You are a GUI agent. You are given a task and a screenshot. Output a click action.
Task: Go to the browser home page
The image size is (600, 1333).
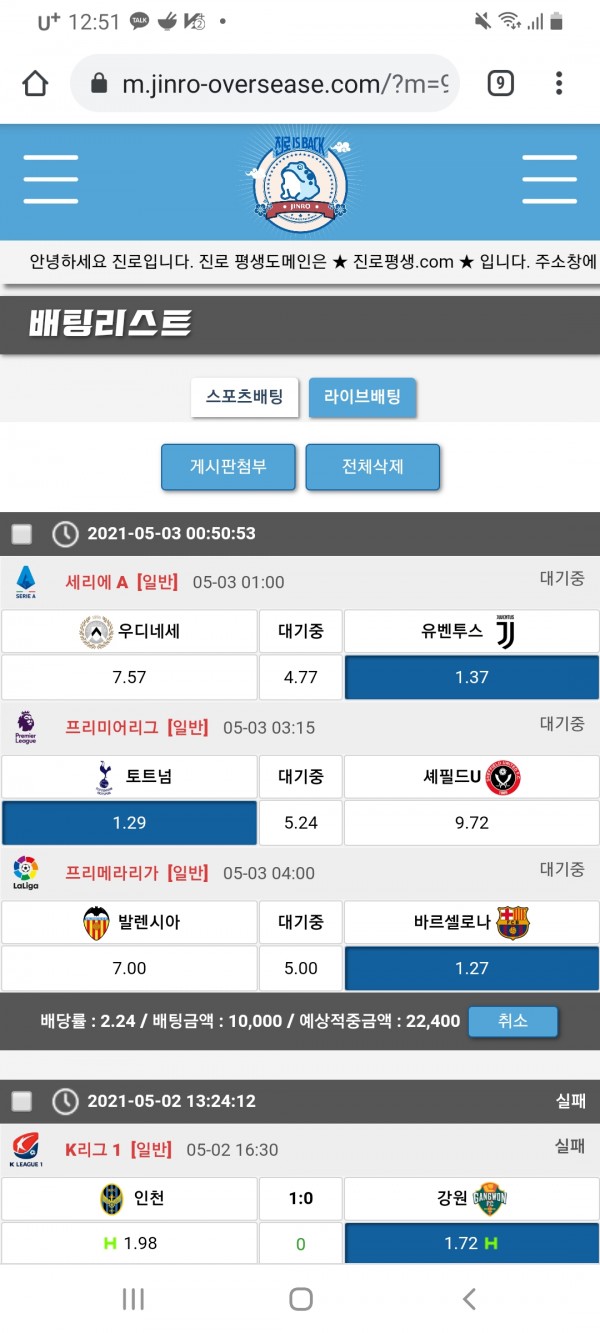(x=36, y=83)
